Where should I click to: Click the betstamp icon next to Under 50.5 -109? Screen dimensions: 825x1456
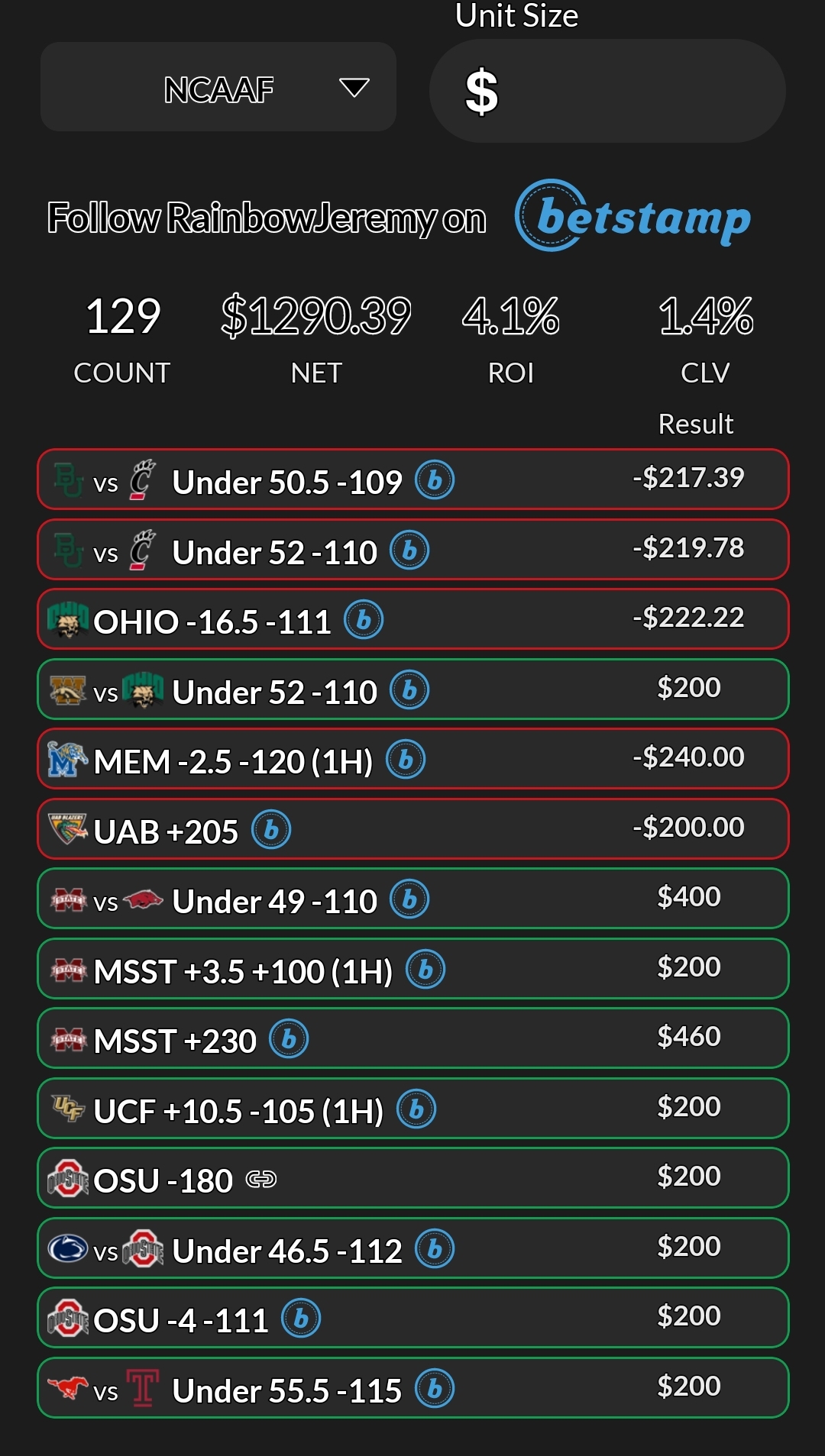(x=433, y=480)
